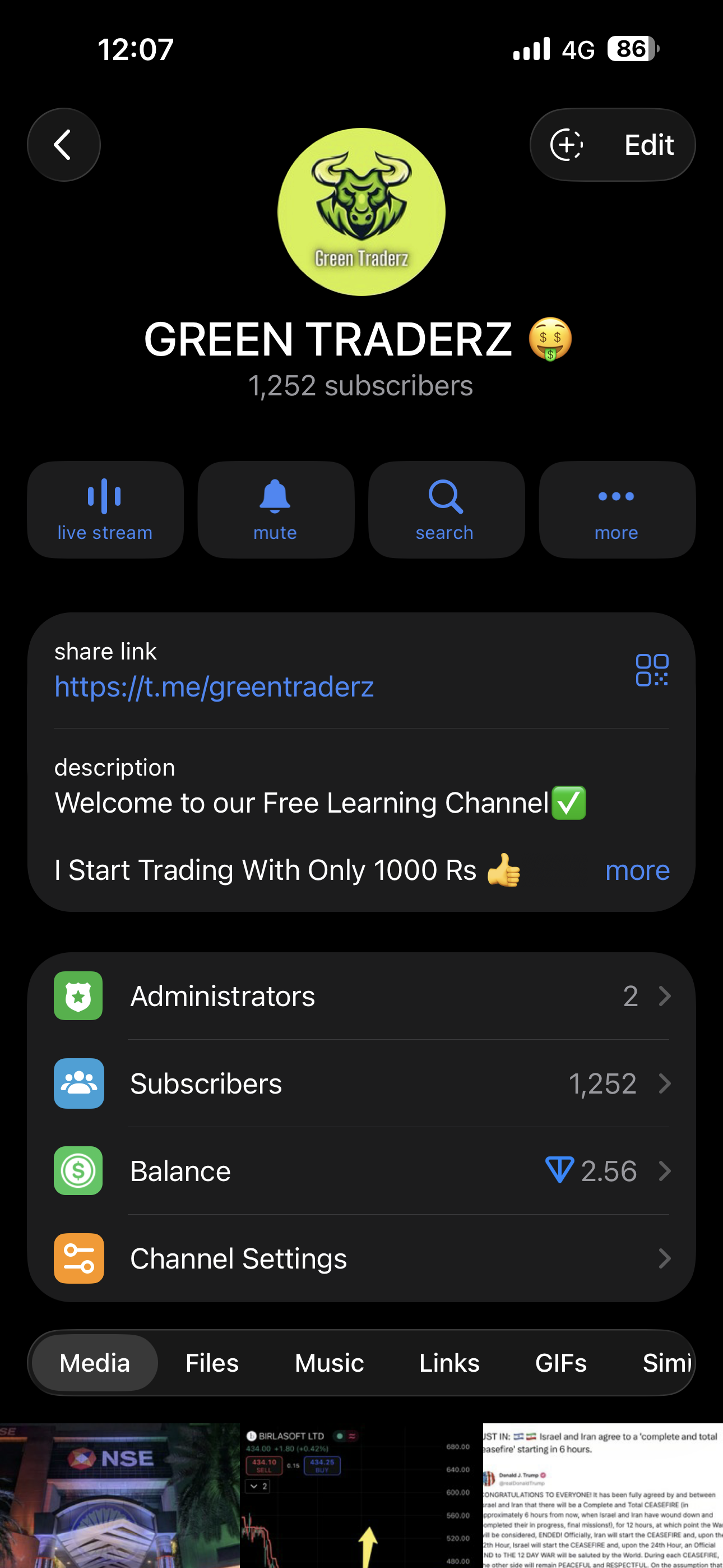Expand the description with more
The image size is (723, 1568).
[x=637, y=870]
